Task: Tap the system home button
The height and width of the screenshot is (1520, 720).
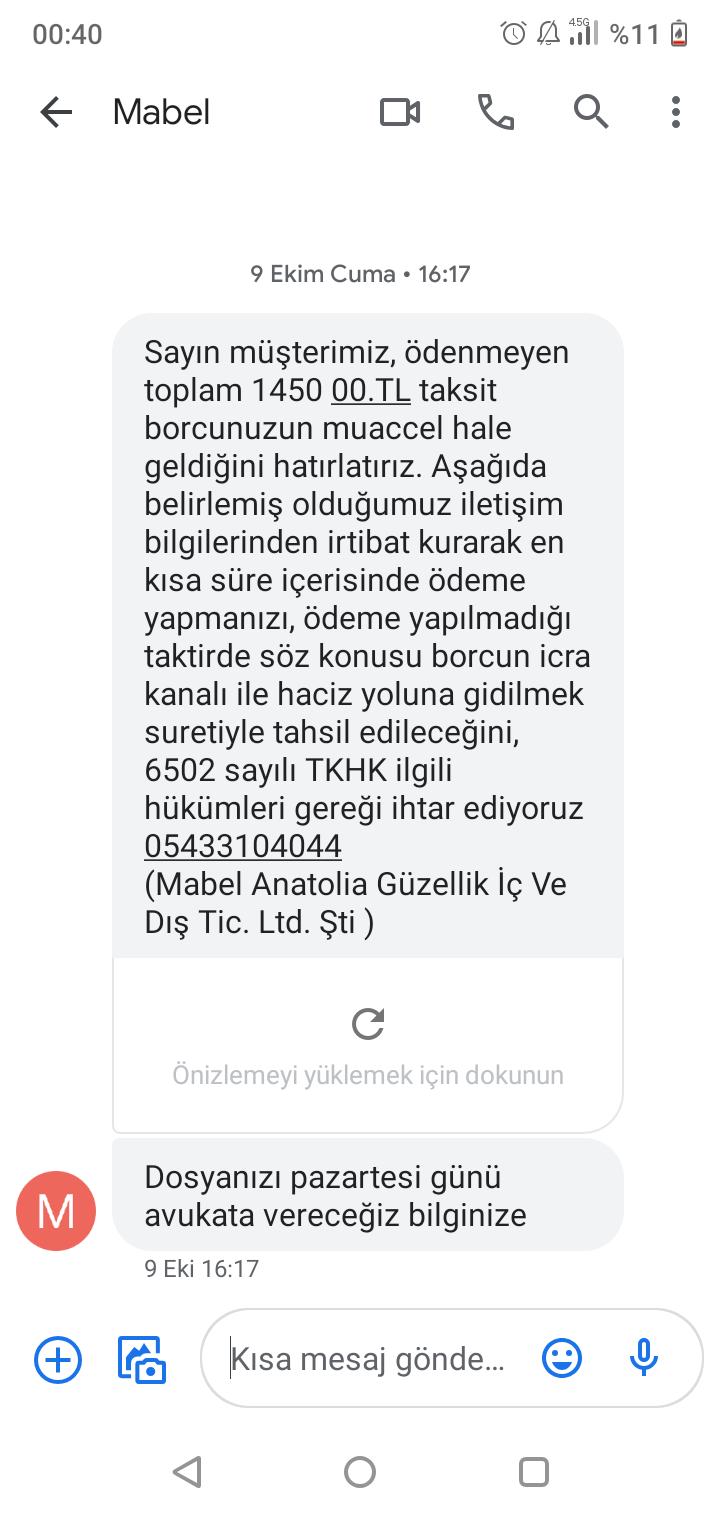Action: coord(360,1472)
